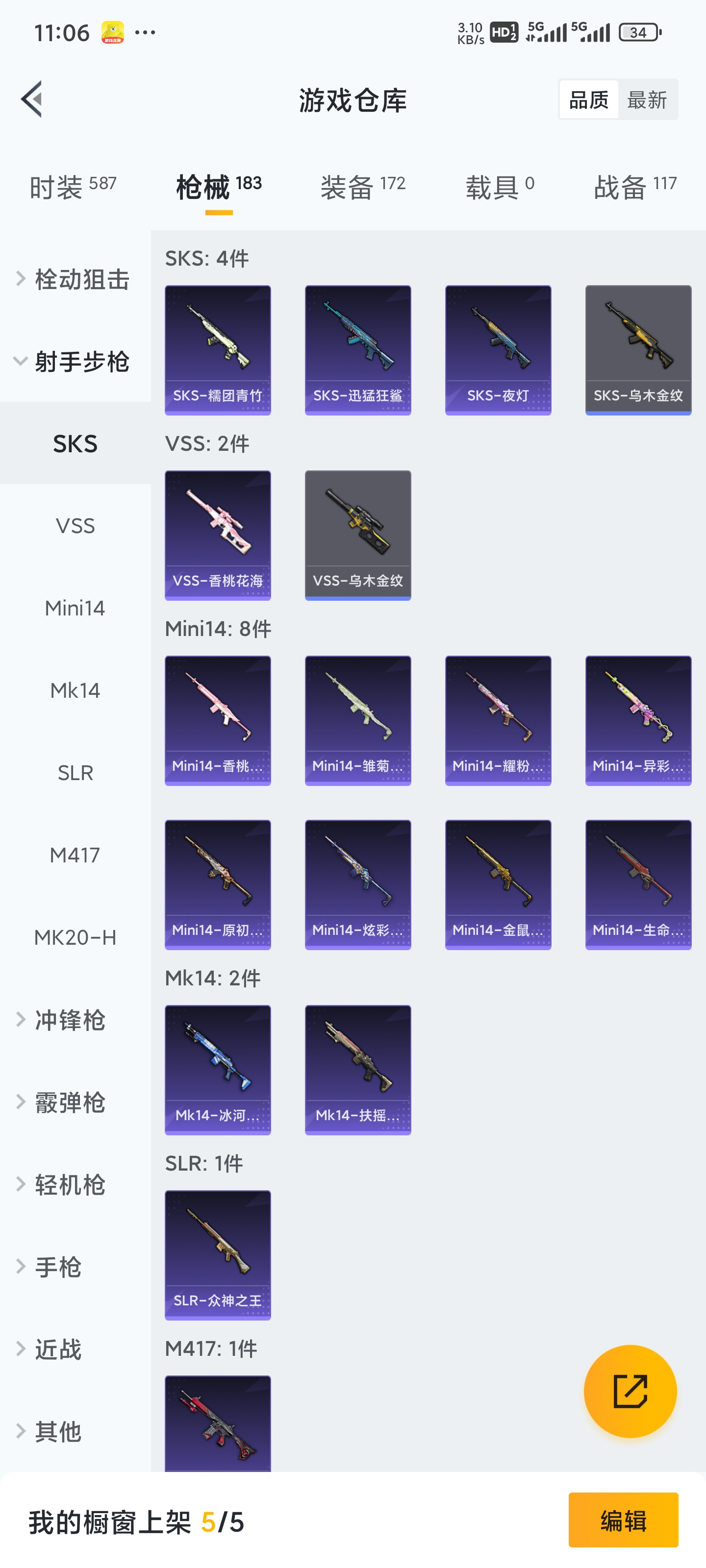
Task: Open the SKS-糯团青竹 skin
Action: tap(218, 350)
